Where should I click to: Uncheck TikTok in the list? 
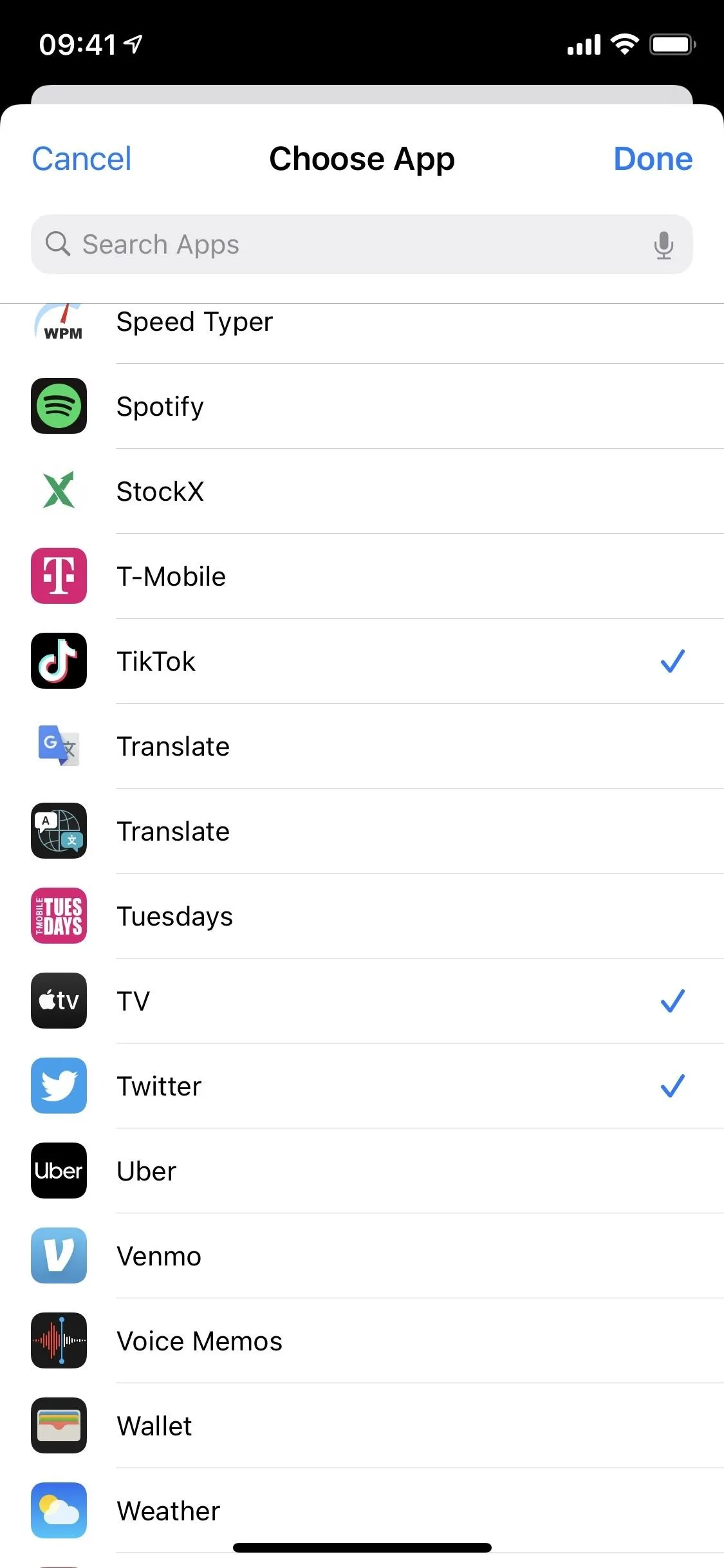click(362, 661)
